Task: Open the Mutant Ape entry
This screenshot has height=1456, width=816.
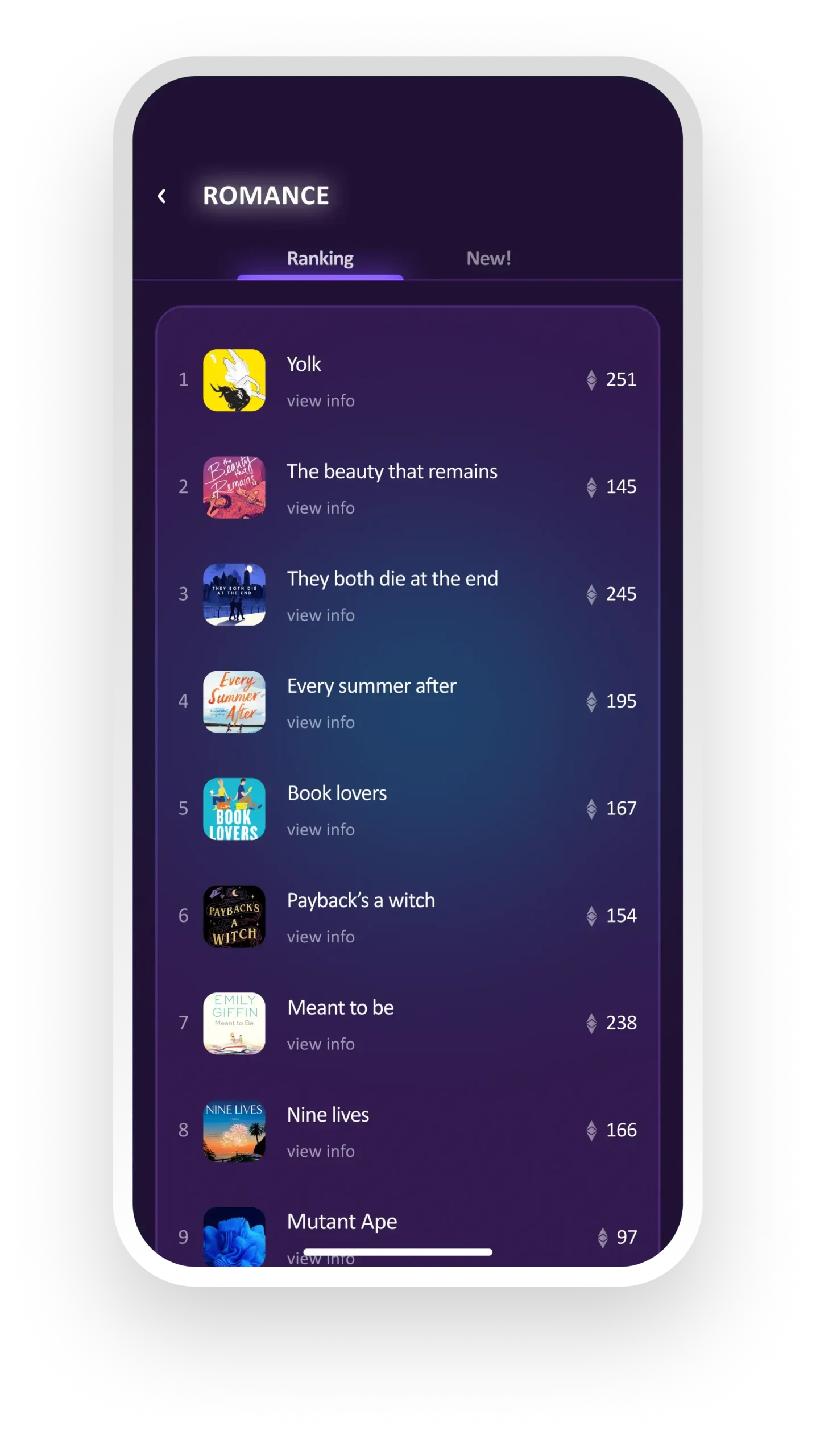Action: pos(342,1222)
